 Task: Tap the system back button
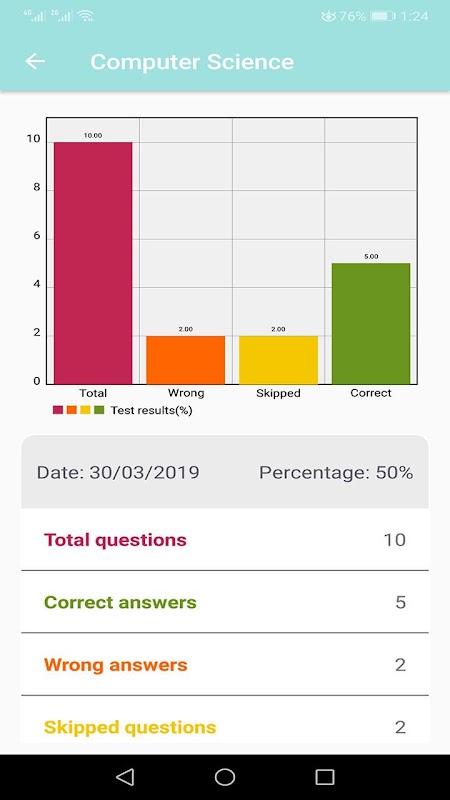[125, 777]
